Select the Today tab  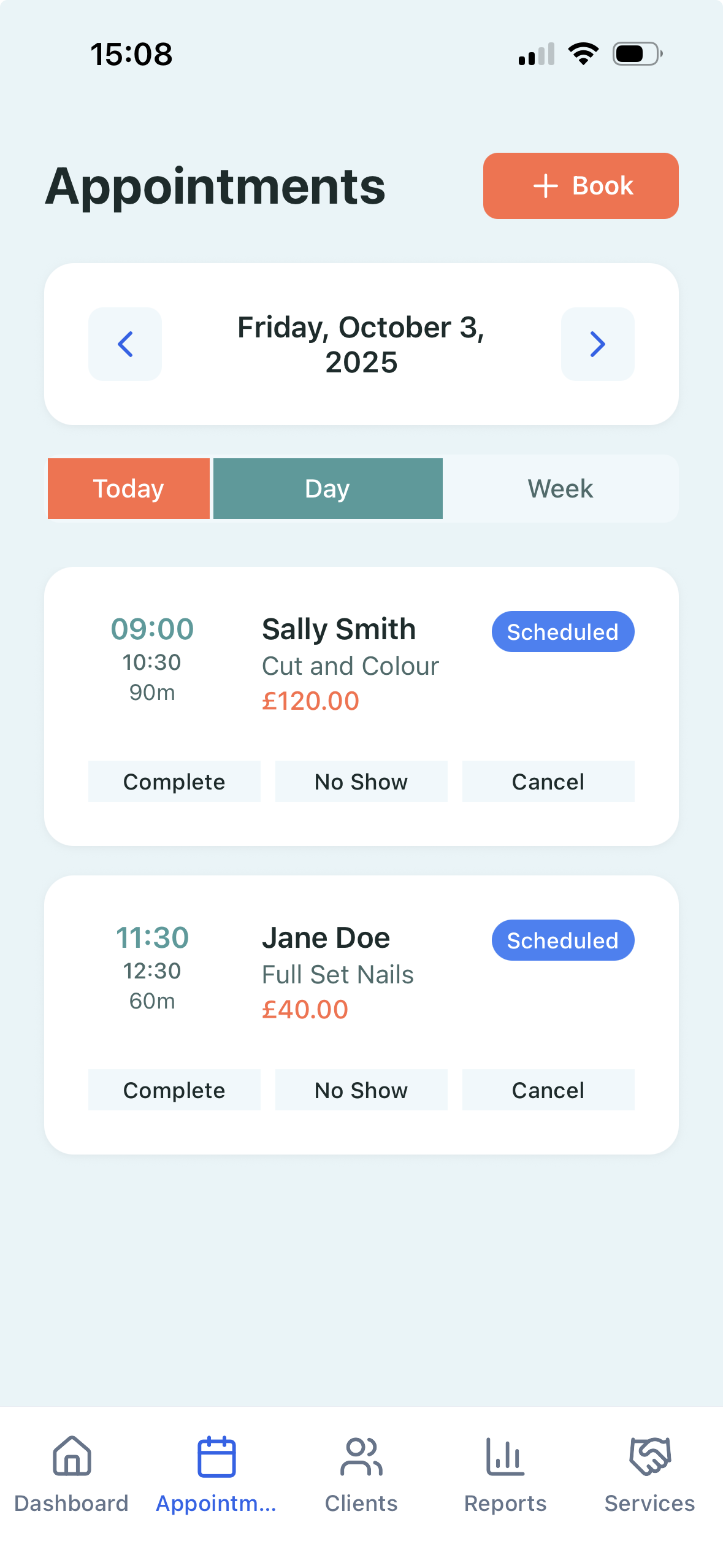click(x=128, y=488)
